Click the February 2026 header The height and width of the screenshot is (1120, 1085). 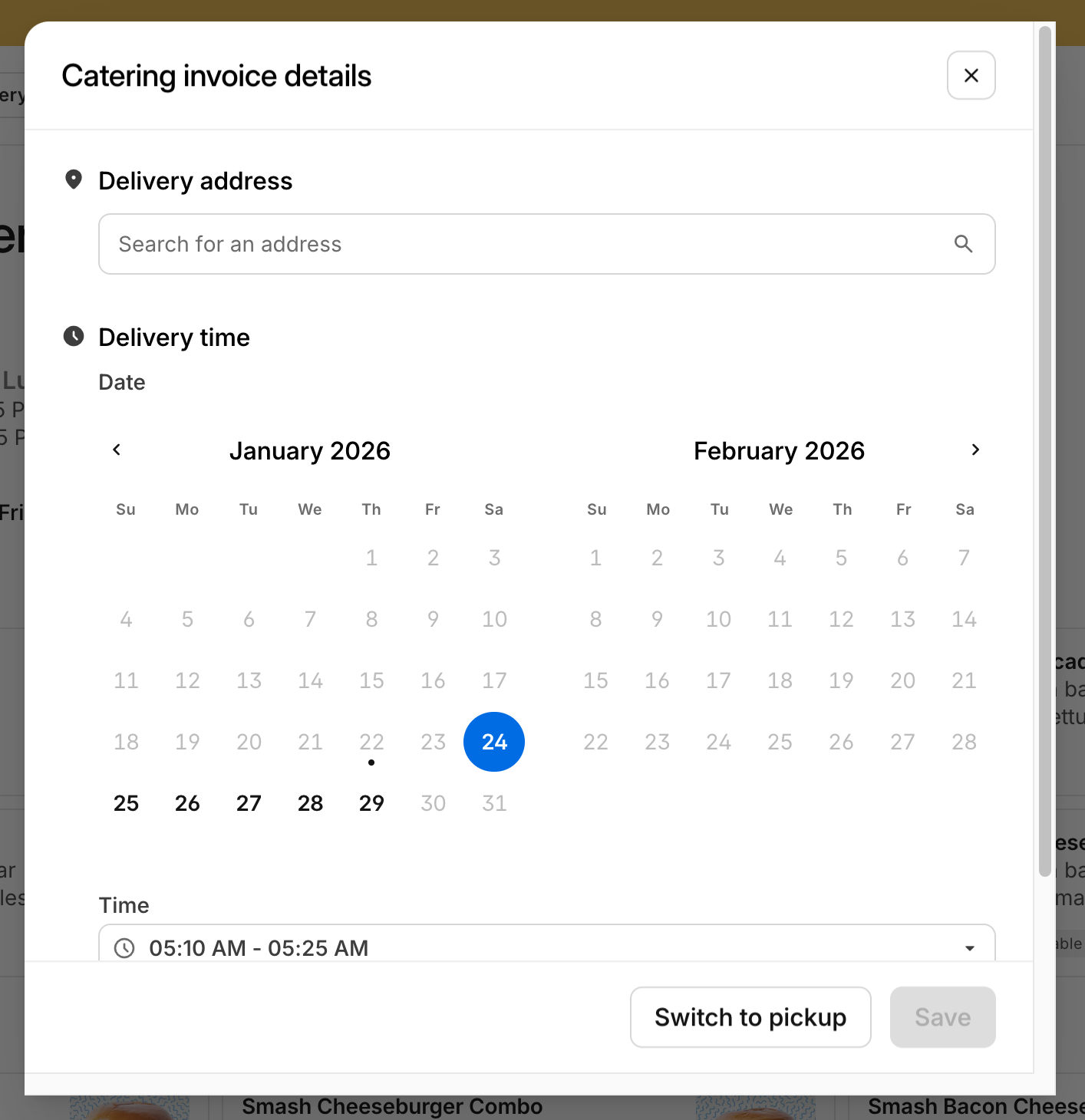click(779, 450)
